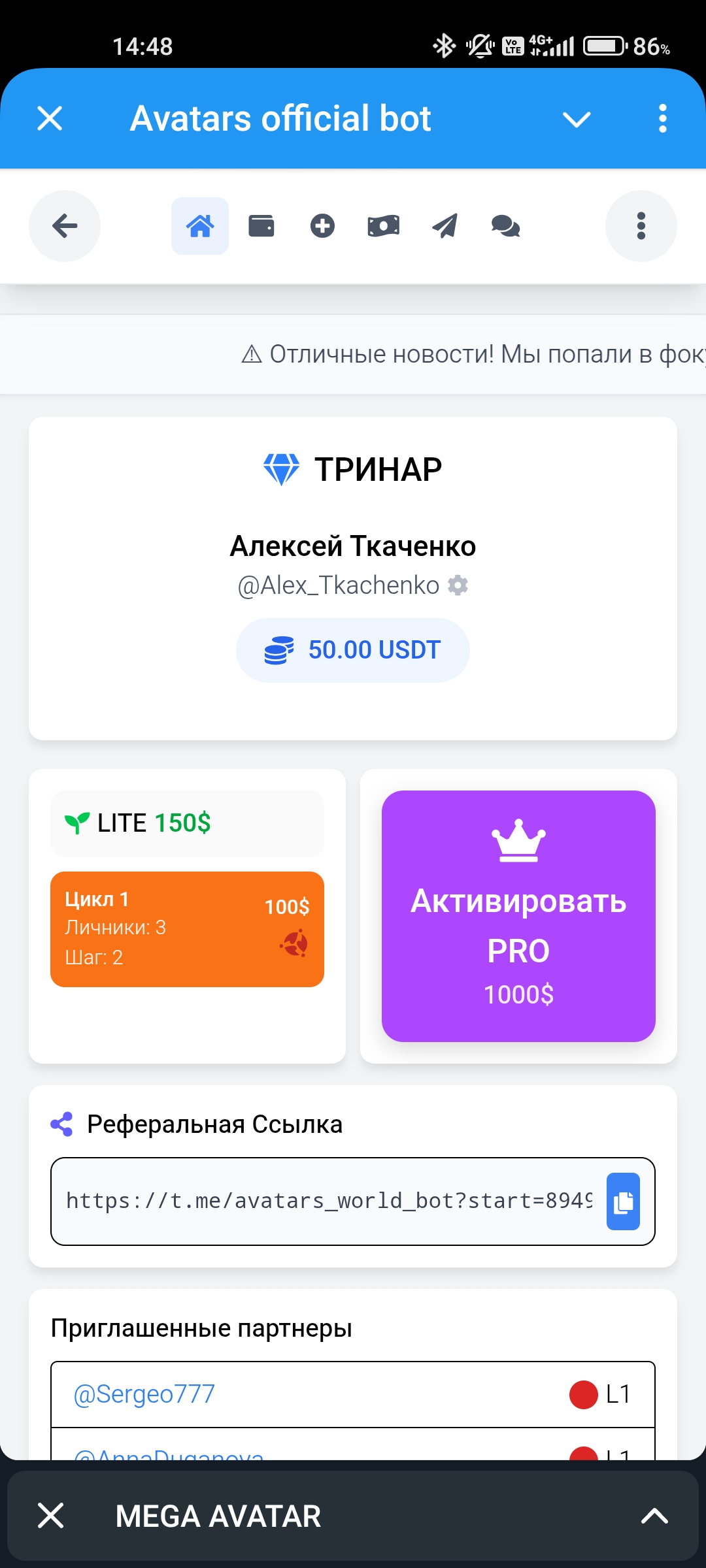The height and width of the screenshot is (1568, 706).
Task: Tap the 50.00 USDT balance chip
Action: [x=353, y=650]
